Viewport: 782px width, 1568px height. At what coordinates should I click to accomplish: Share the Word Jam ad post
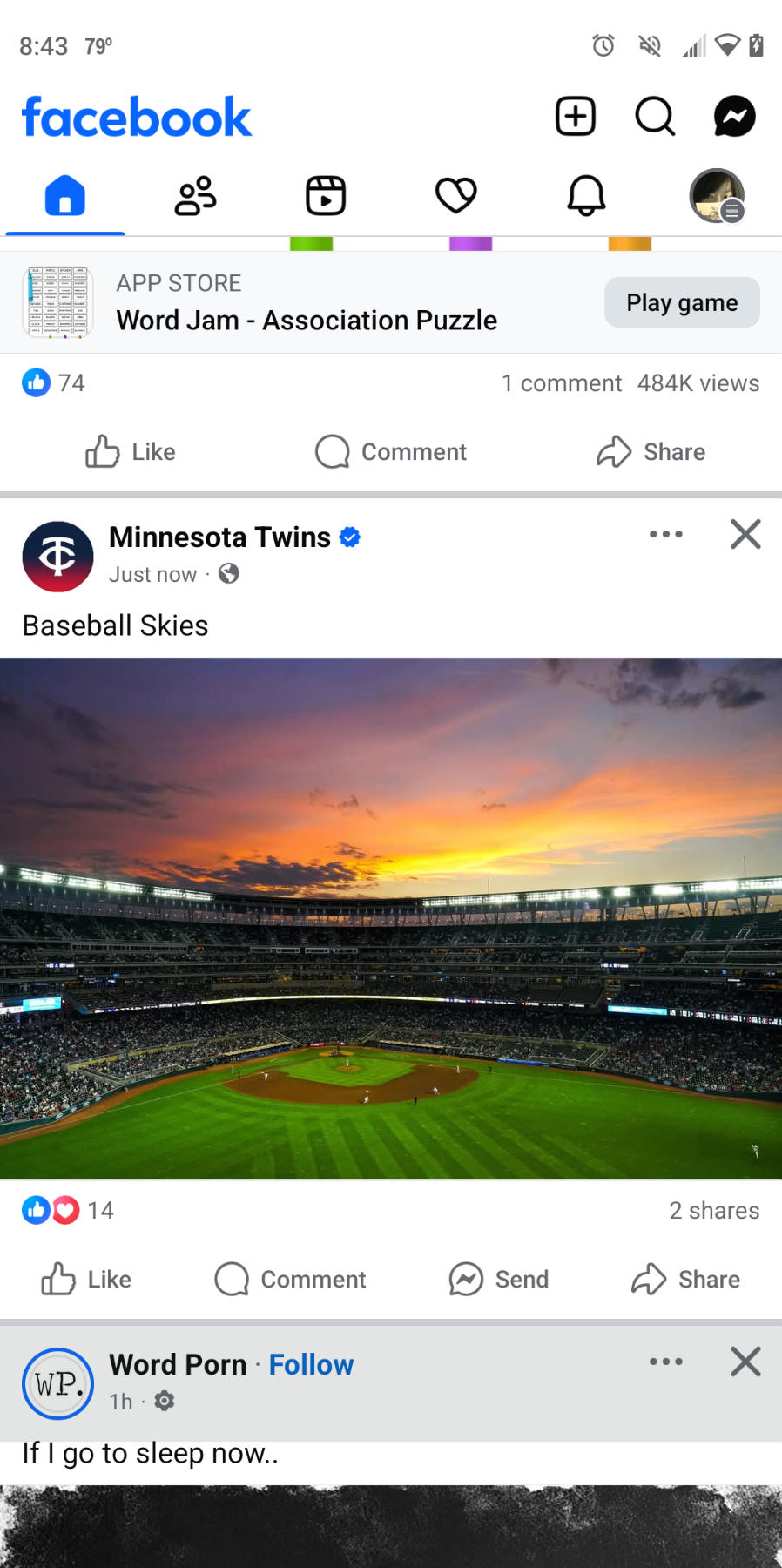tap(651, 452)
